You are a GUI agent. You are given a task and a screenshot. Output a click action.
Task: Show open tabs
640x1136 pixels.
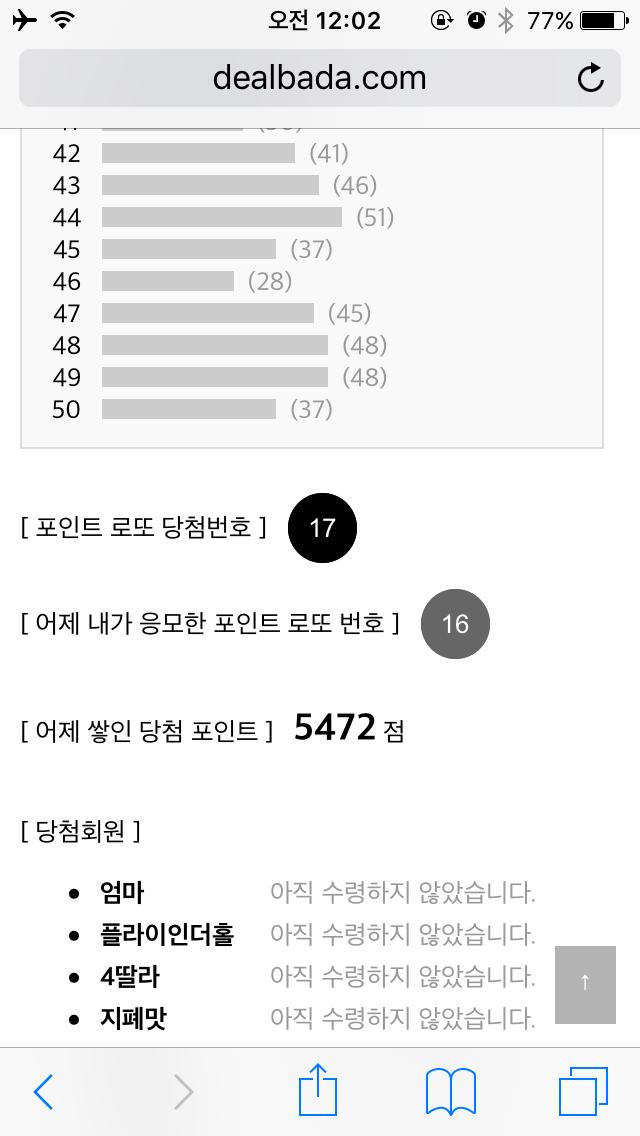pyautogui.click(x=583, y=1091)
